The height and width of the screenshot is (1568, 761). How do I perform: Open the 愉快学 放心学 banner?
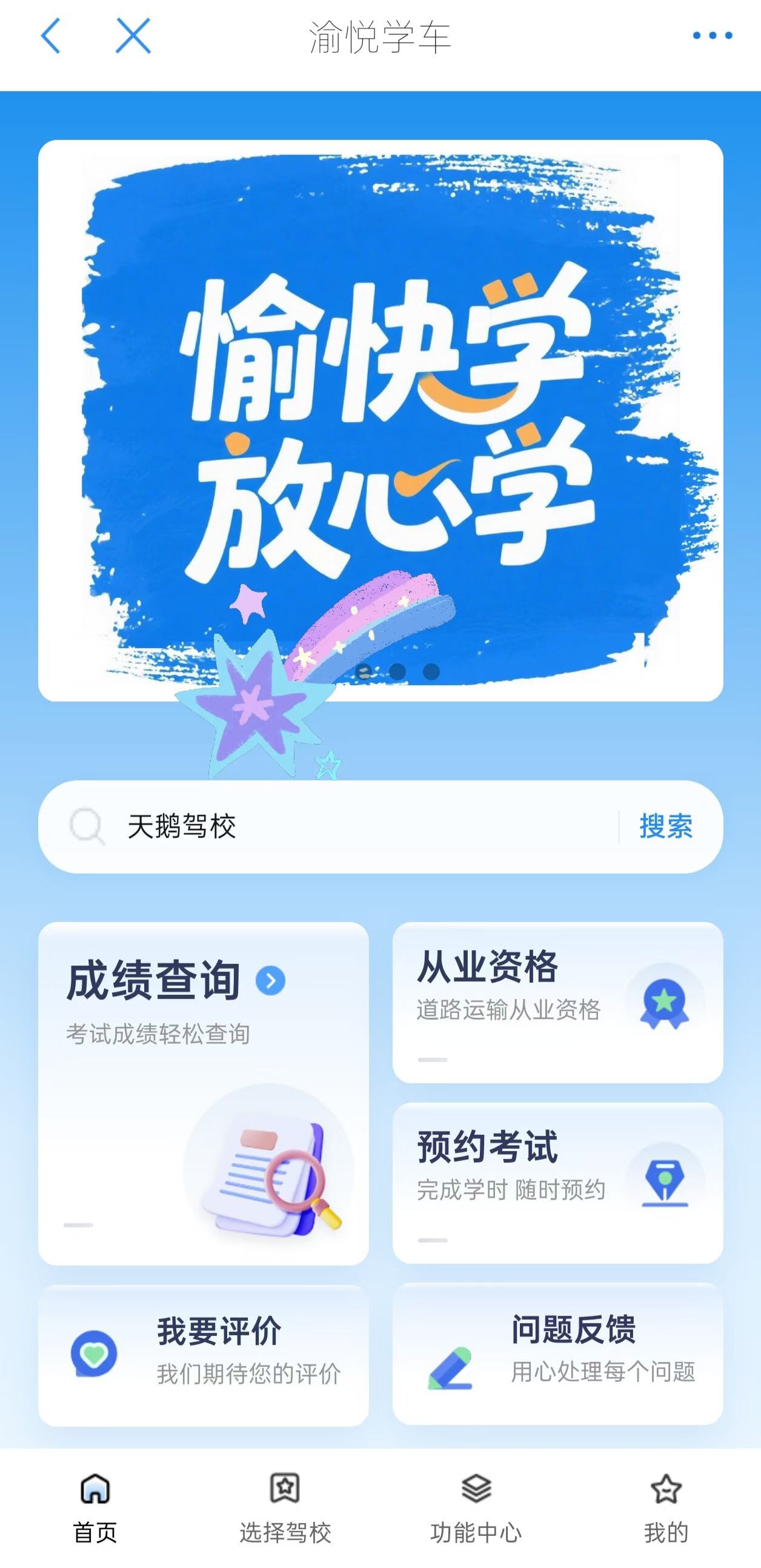pyautogui.click(x=380, y=420)
